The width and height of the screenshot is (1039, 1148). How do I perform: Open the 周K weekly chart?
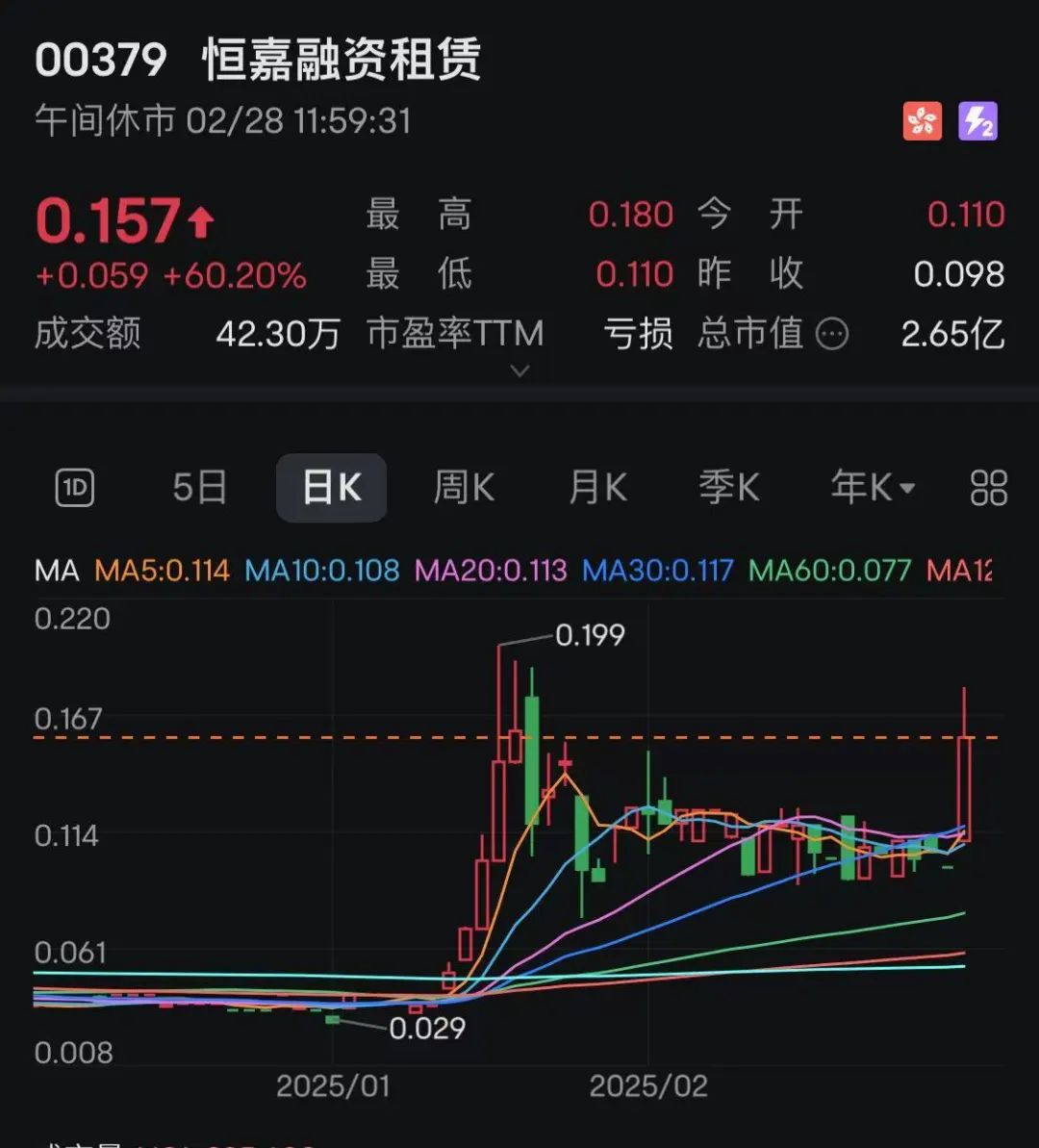464,489
